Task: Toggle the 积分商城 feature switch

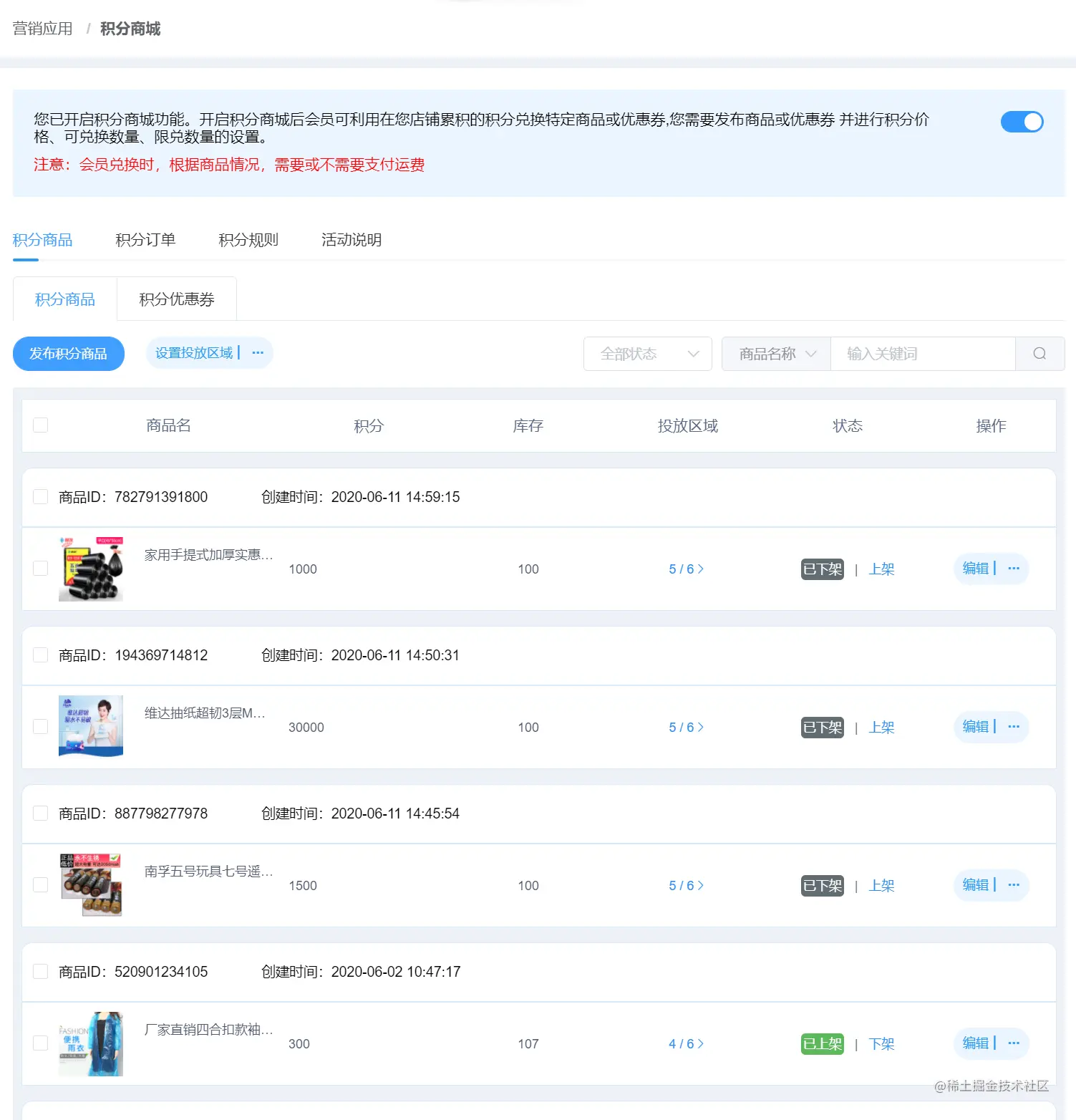Action: click(1022, 122)
